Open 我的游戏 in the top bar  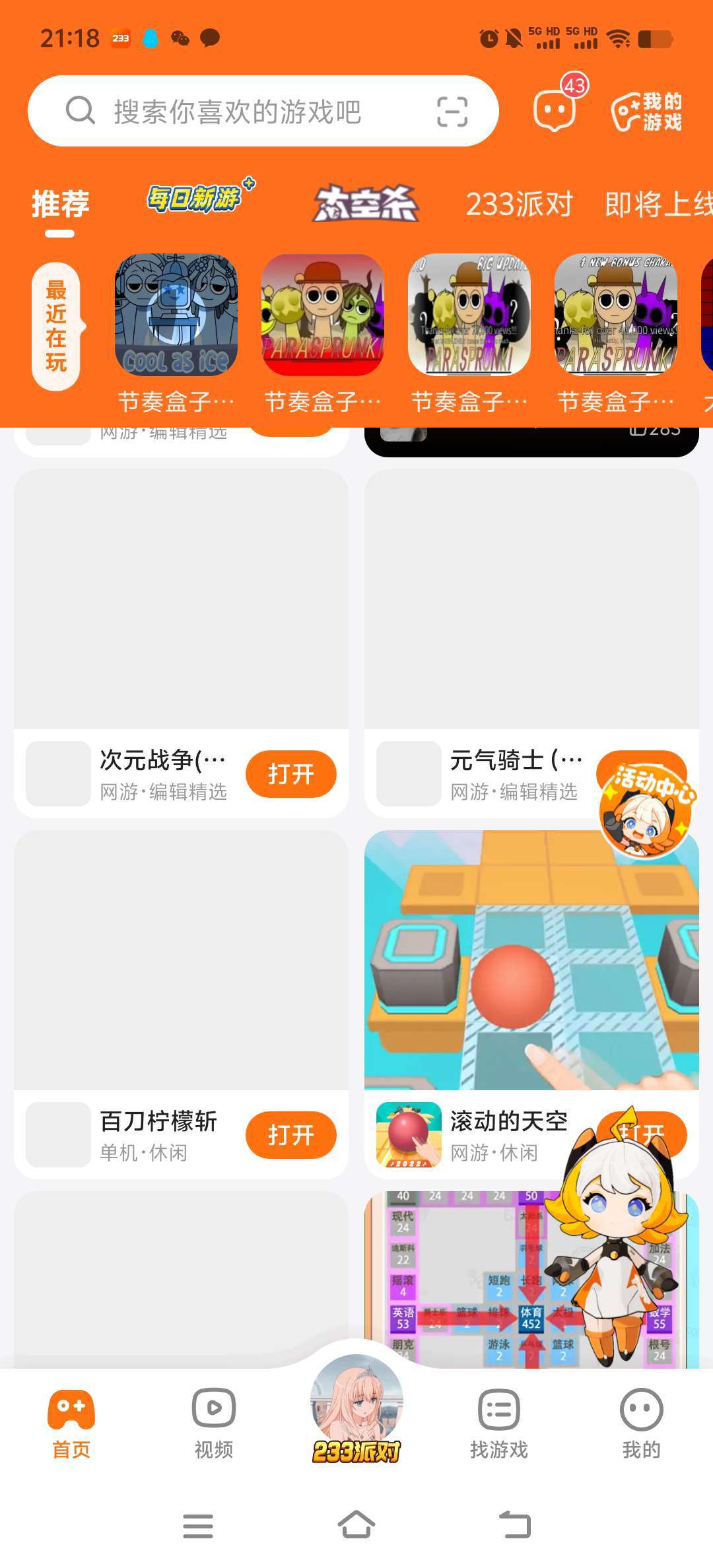pos(647,111)
